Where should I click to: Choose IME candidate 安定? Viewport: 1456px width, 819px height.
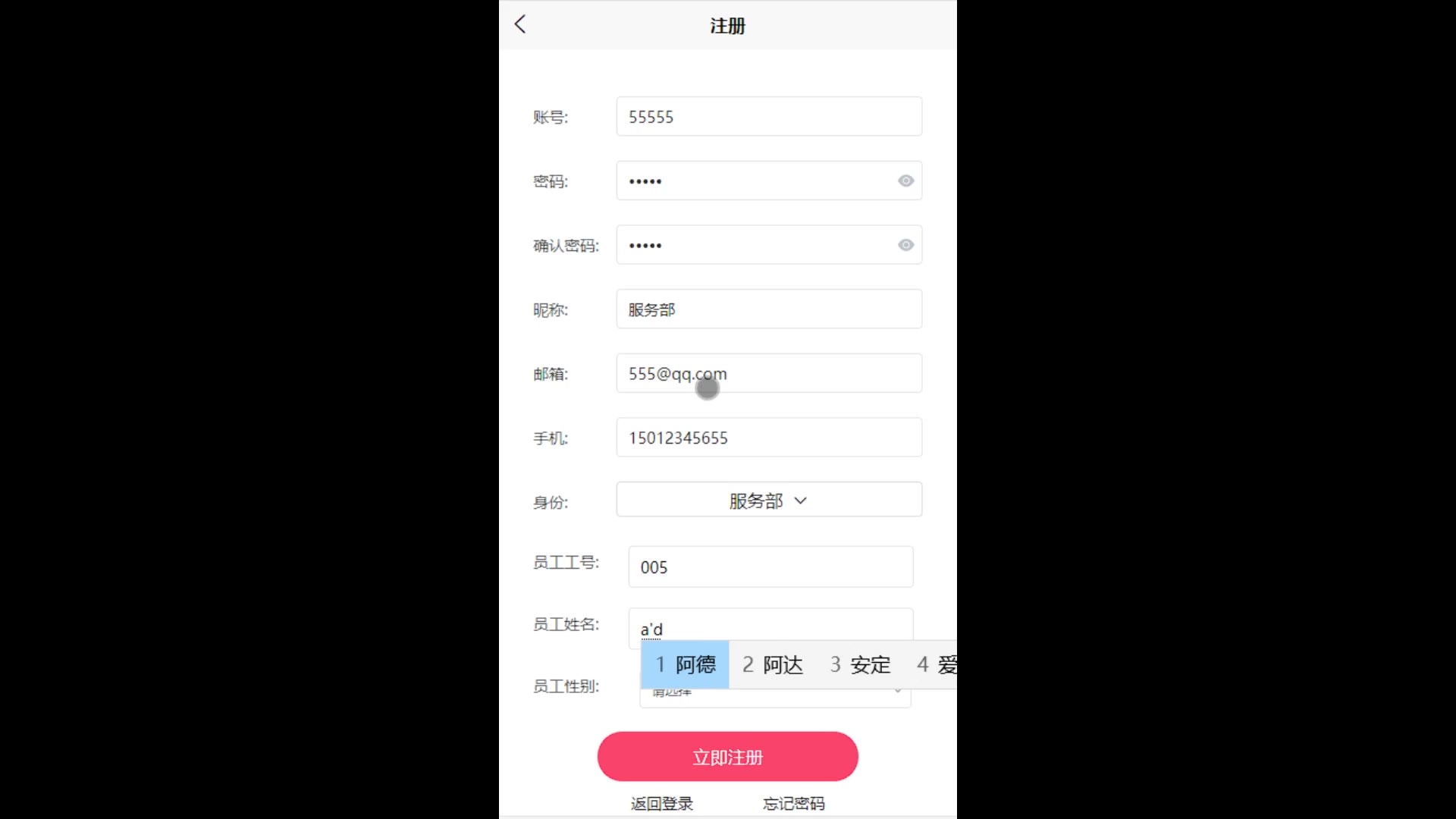click(x=860, y=665)
